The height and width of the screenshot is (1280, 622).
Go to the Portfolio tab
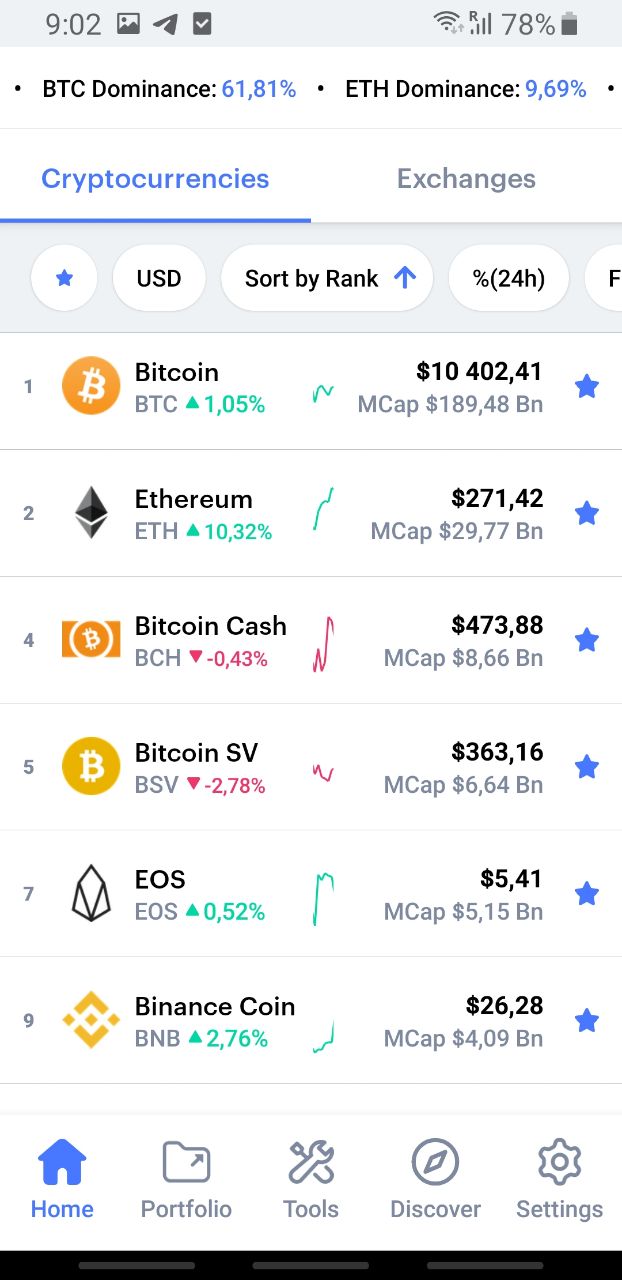pyautogui.click(x=186, y=1180)
